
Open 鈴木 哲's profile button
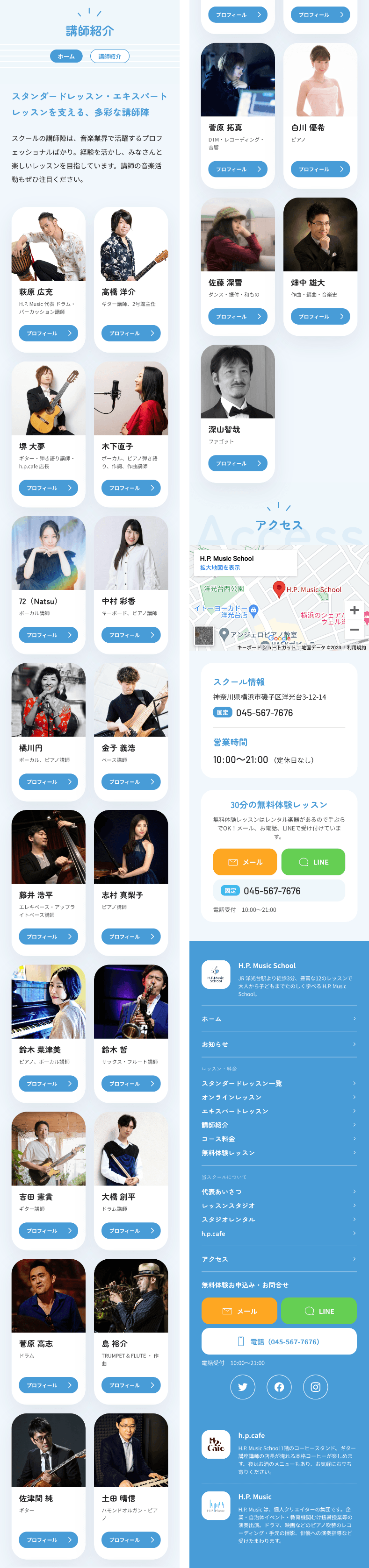click(130, 1084)
